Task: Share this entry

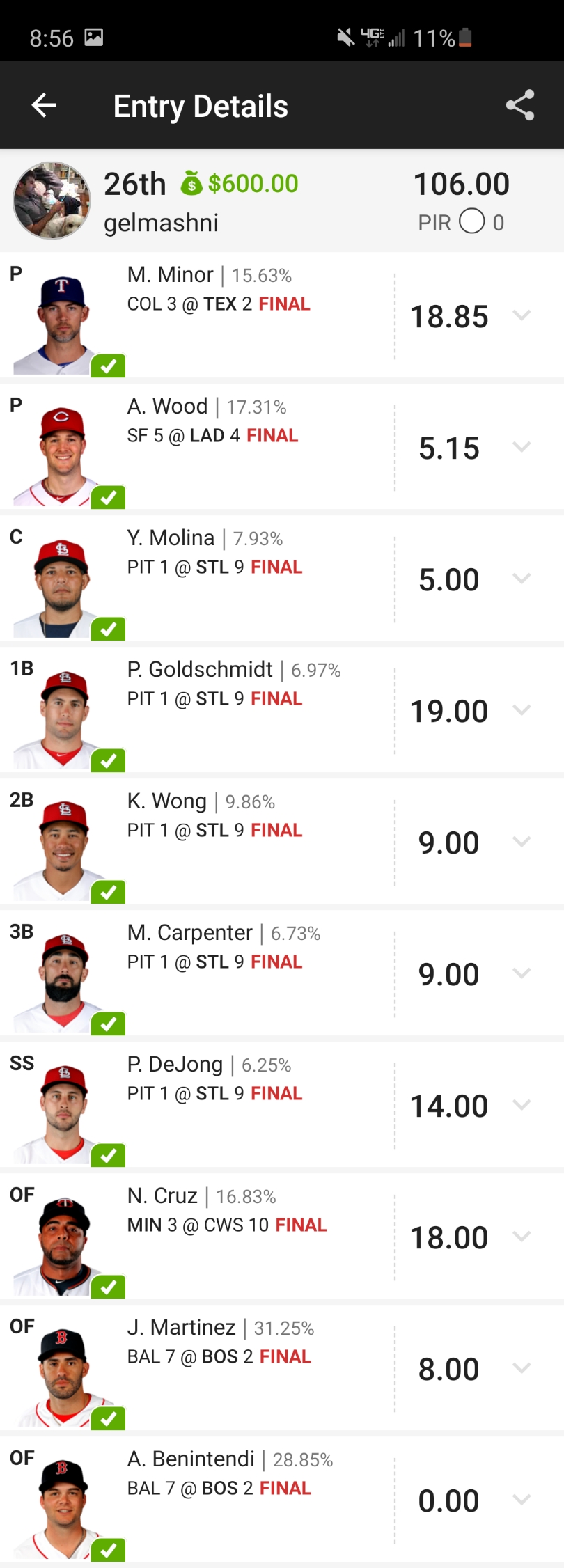Action: [x=519, y=106]
